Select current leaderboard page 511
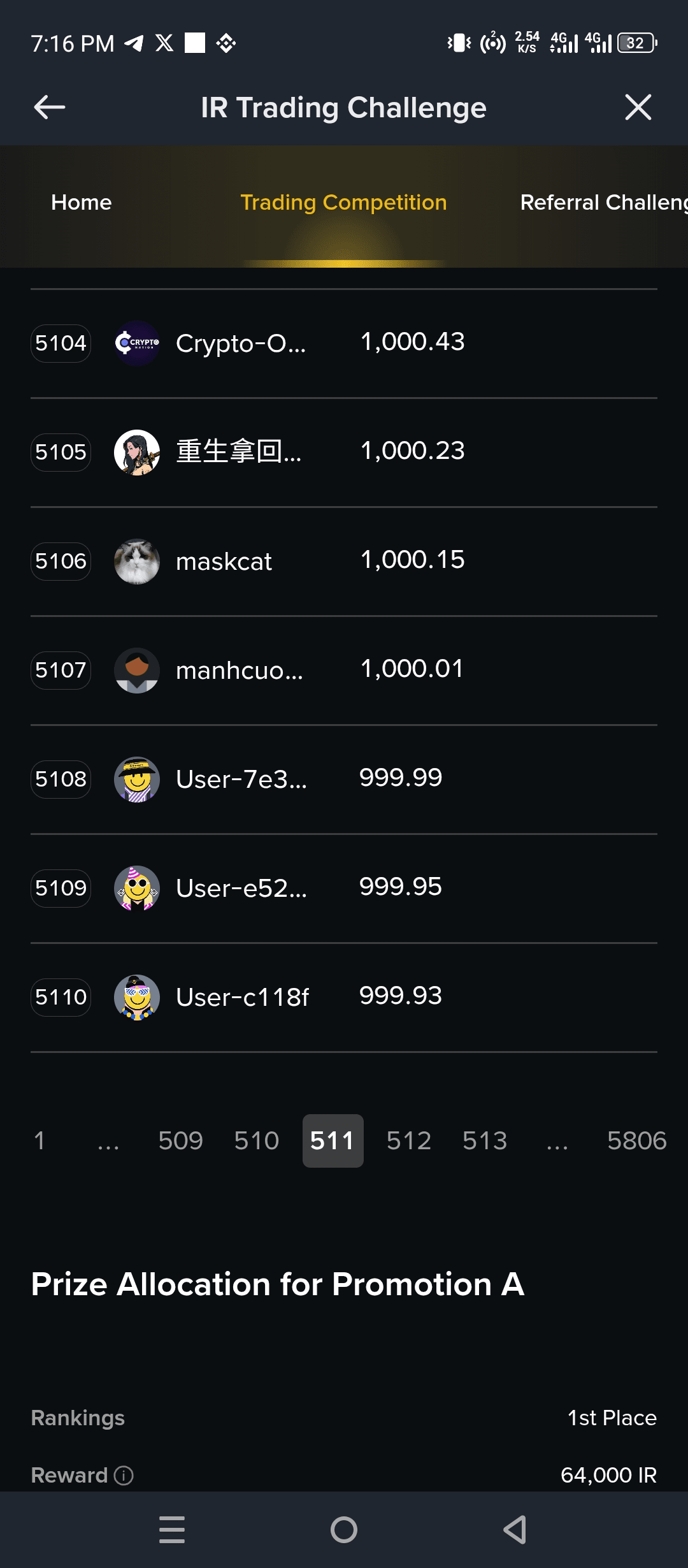This screenshot has width=688, height=1568. pyautogui.click(x=333, y=1141)
